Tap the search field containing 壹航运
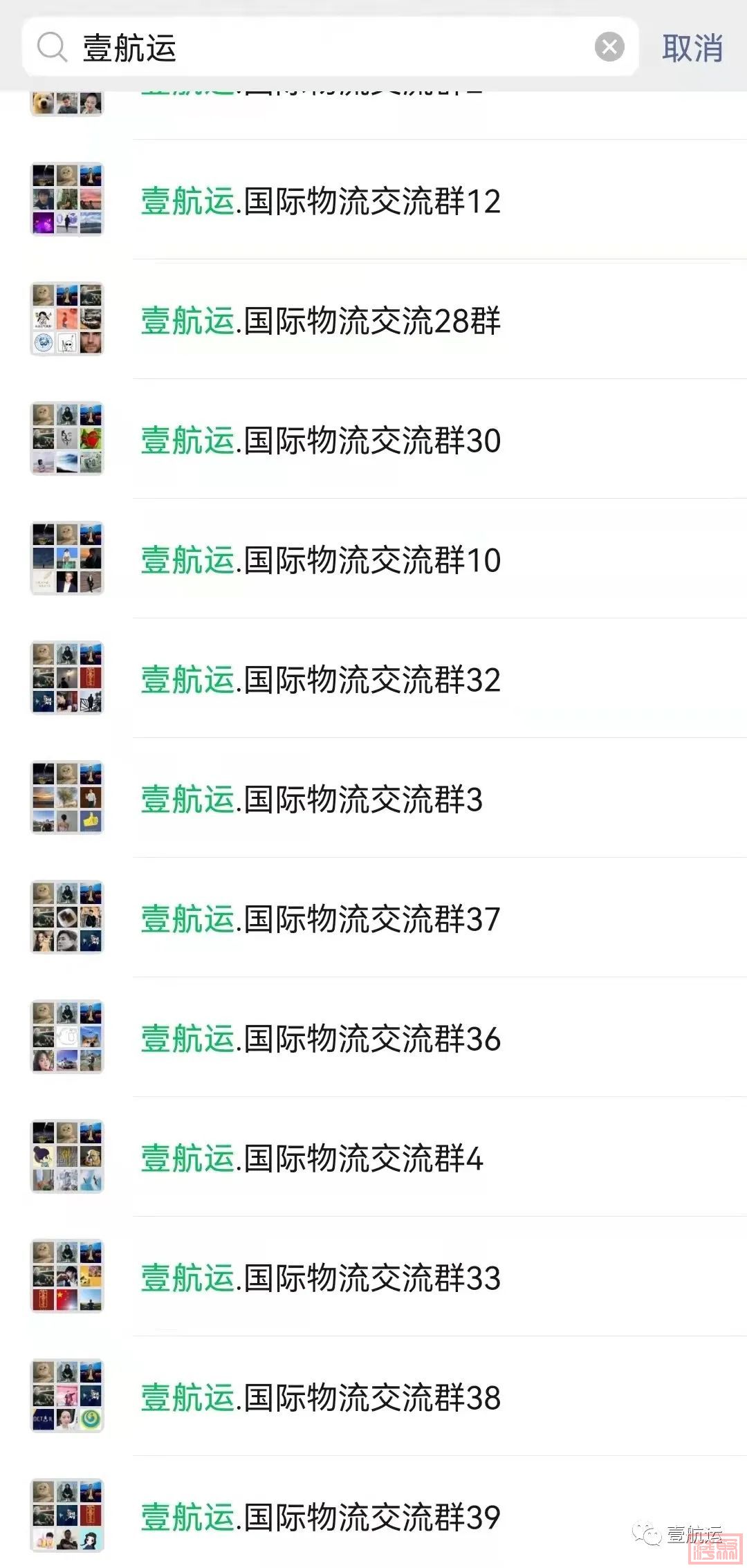747x1568 pixels. 332,48
